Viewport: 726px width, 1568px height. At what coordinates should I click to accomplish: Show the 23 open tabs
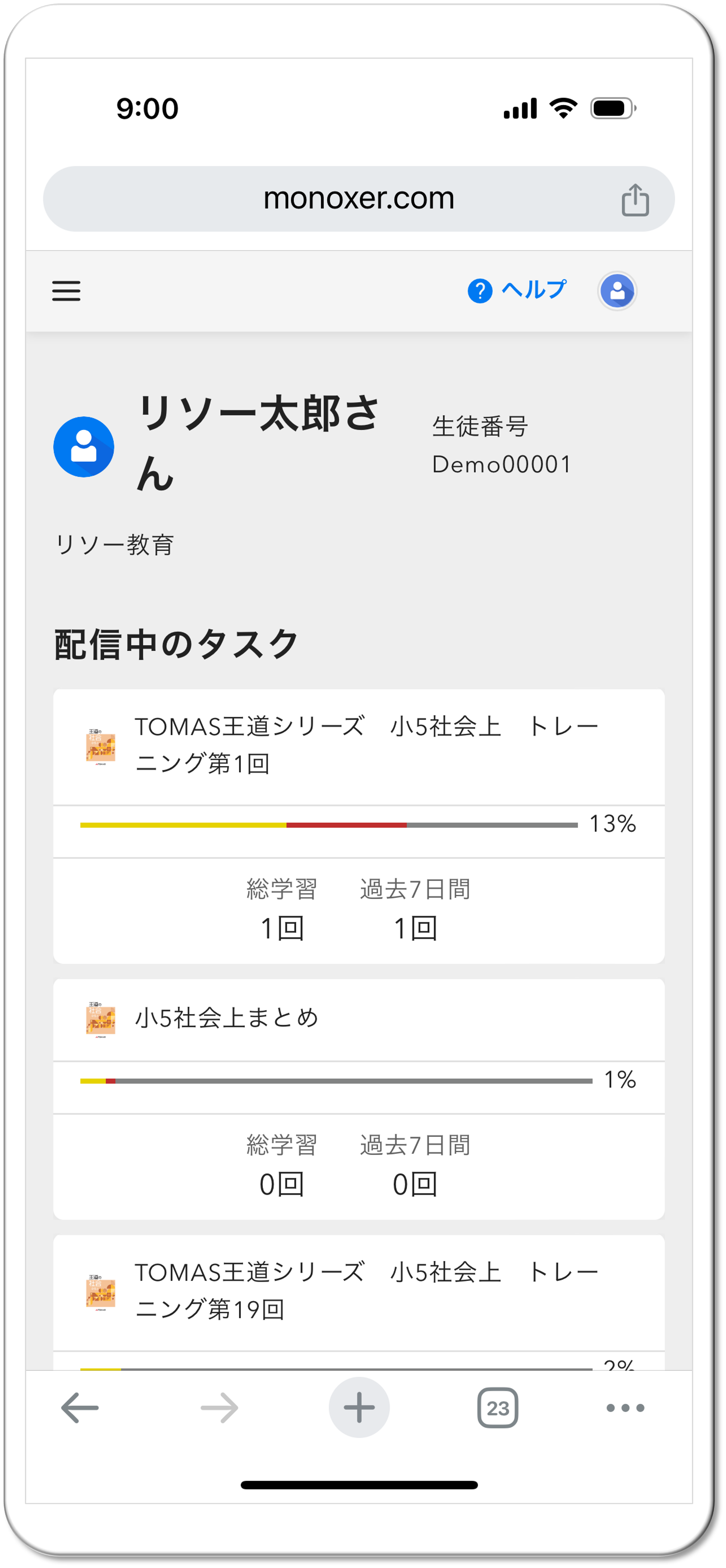[497, 1408]
